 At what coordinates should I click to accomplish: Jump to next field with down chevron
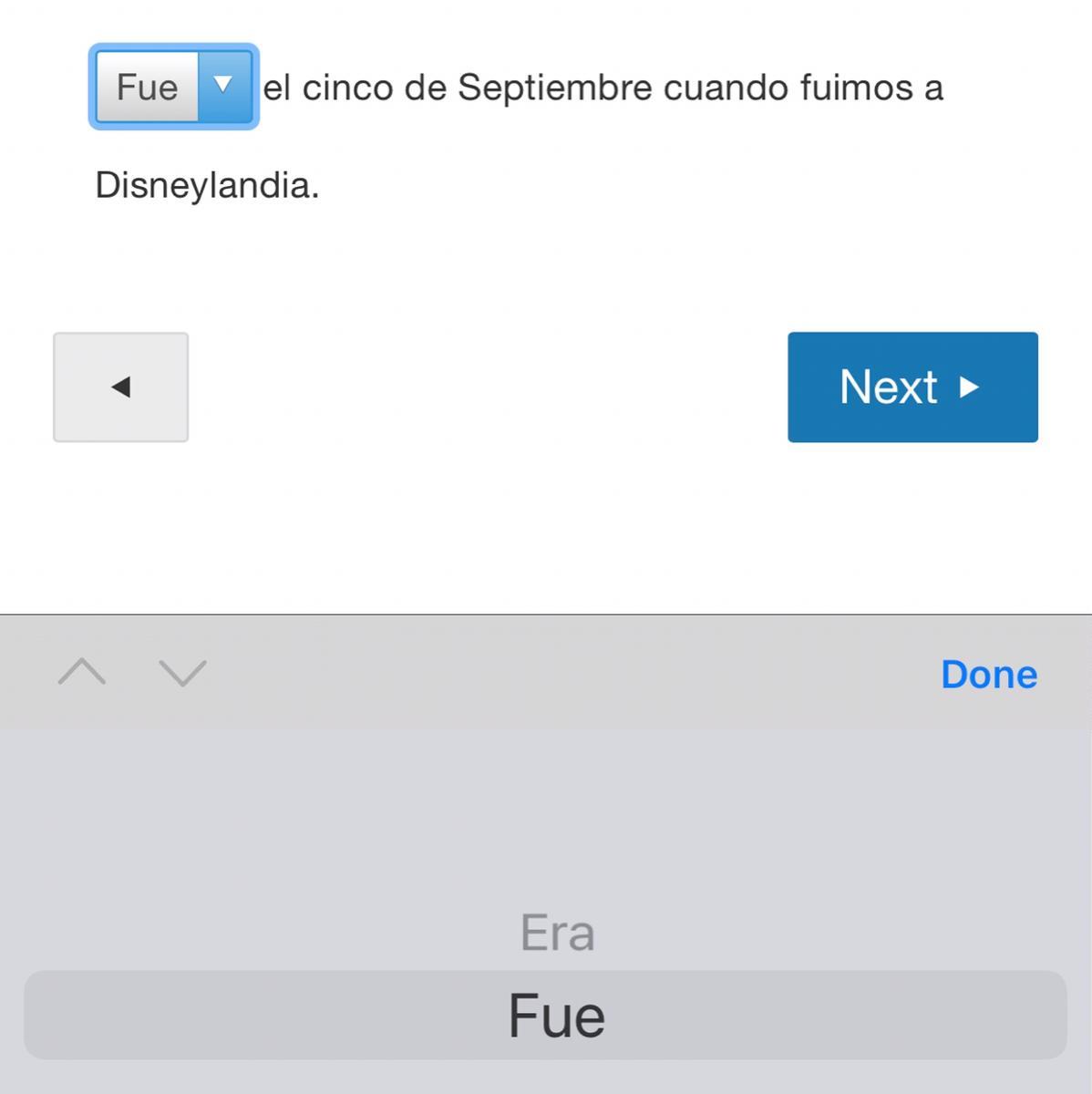point(182,673)
